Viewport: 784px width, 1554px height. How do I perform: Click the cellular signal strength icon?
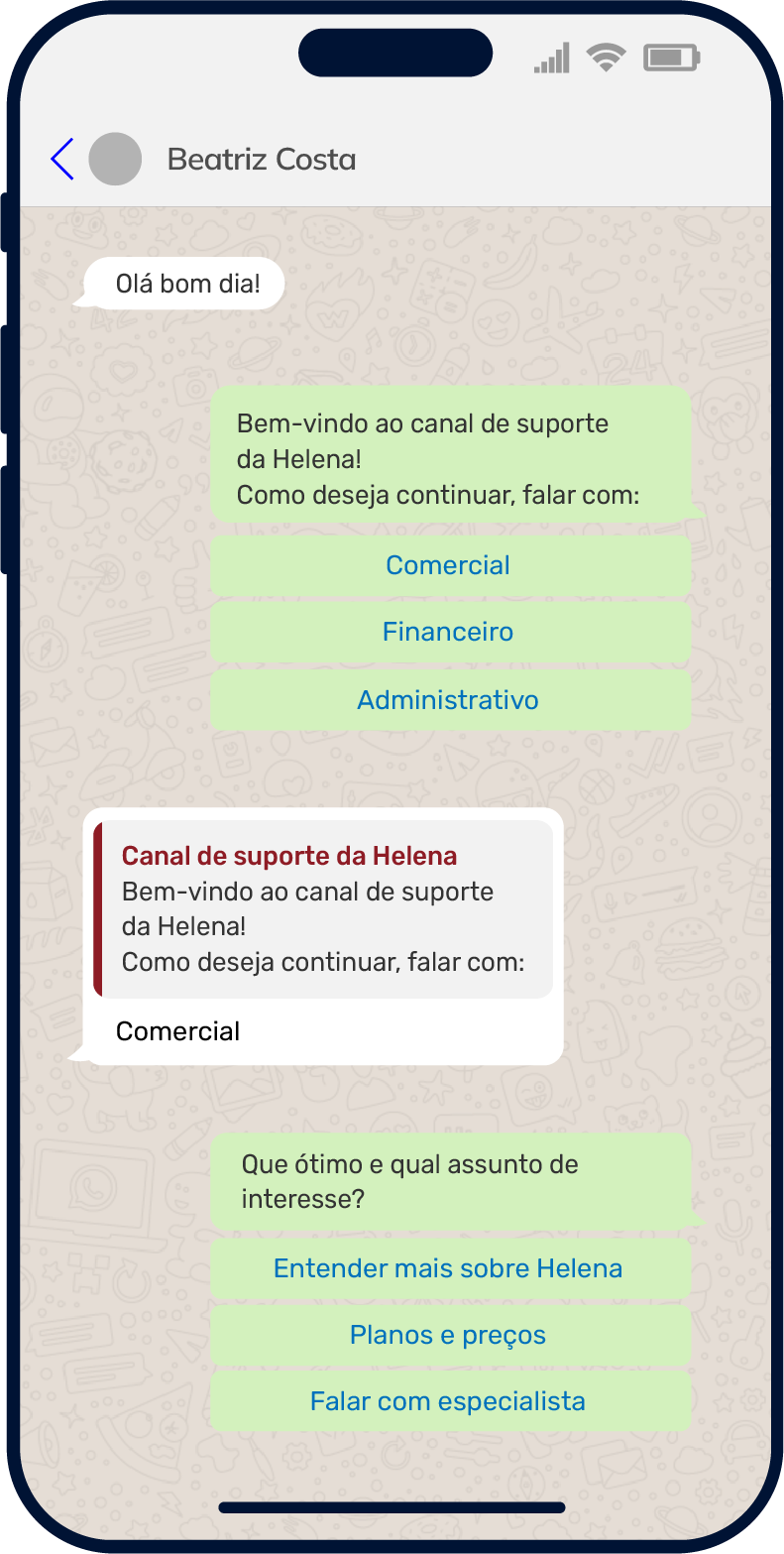[551, 58]
